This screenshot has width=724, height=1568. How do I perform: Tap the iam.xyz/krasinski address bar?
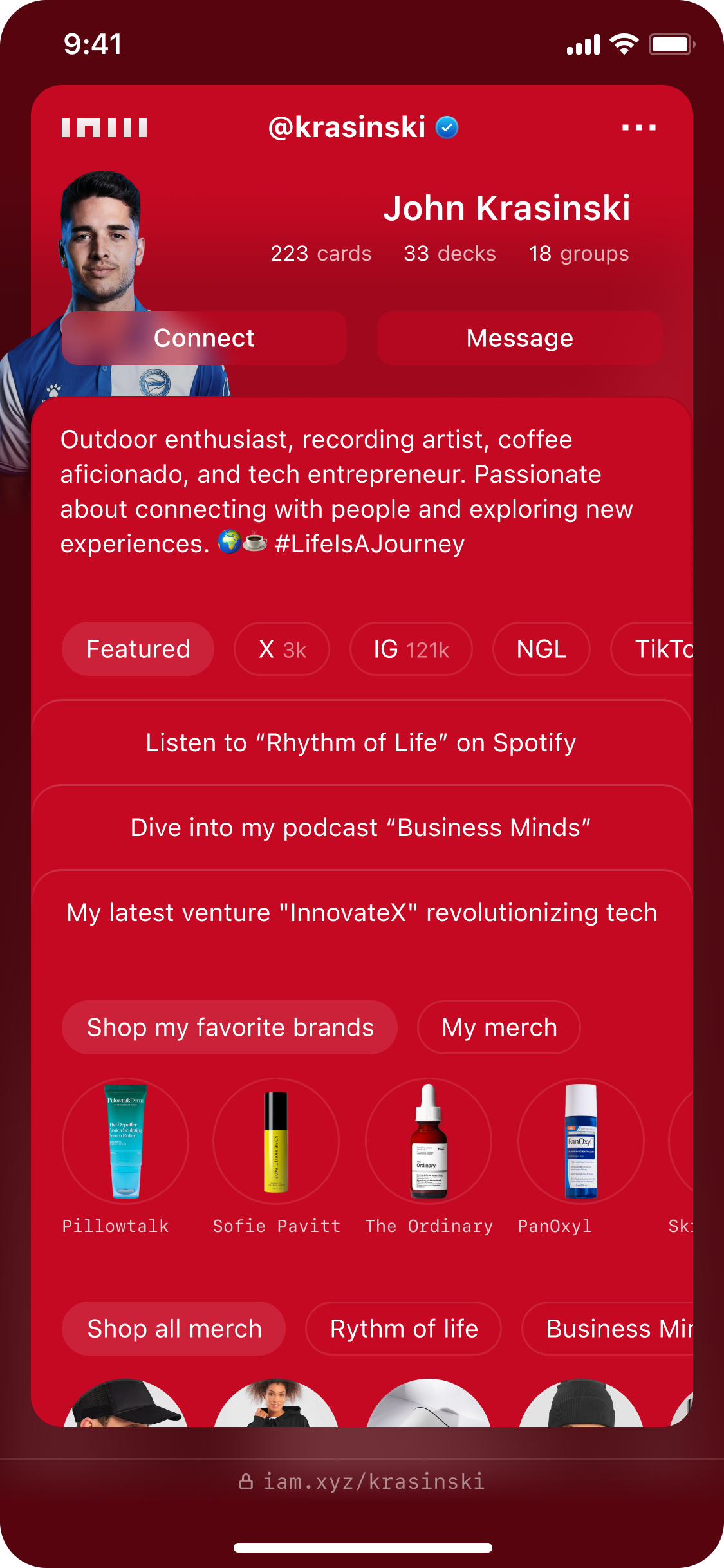point(362,1481)
